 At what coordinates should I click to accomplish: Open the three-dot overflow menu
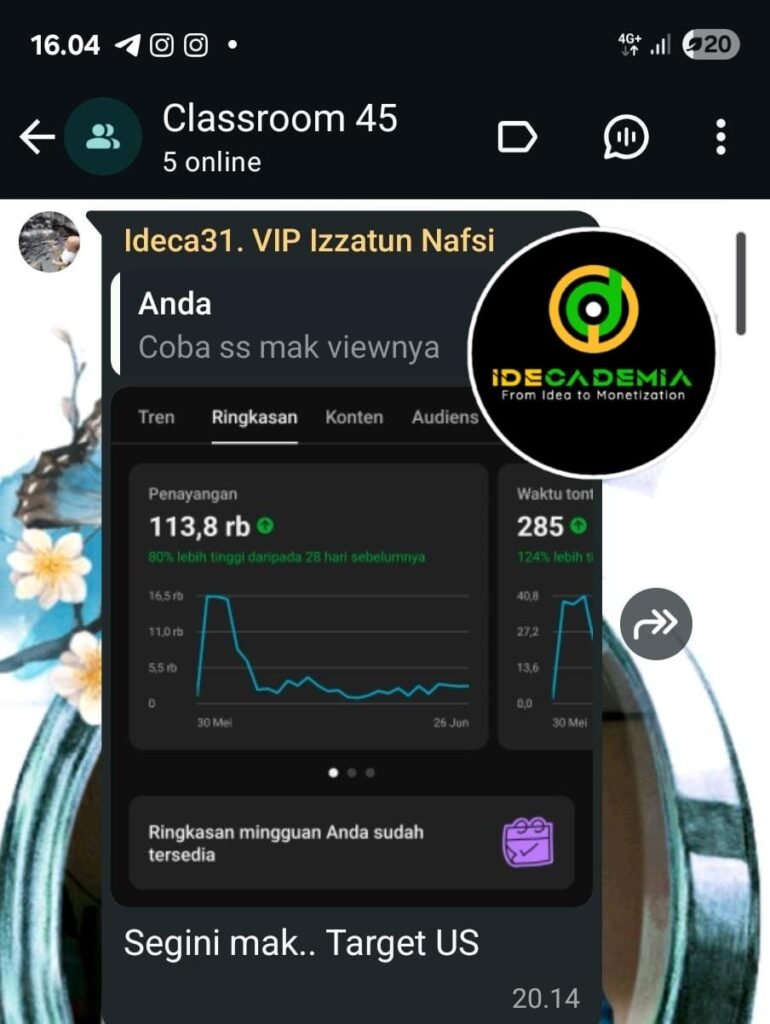click(720, 137)
